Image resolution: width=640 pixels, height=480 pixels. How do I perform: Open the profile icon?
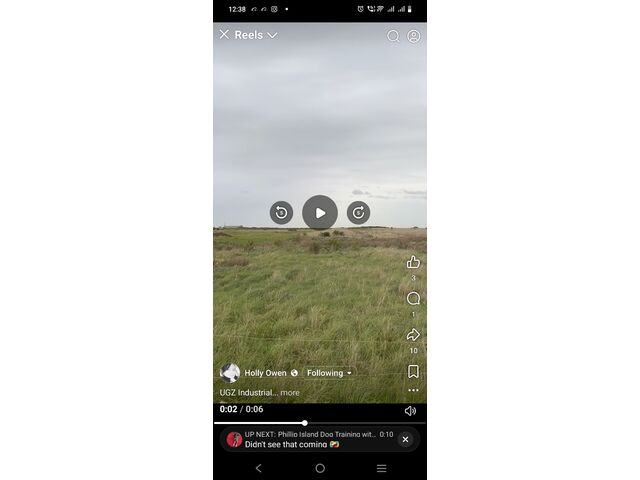414,36
